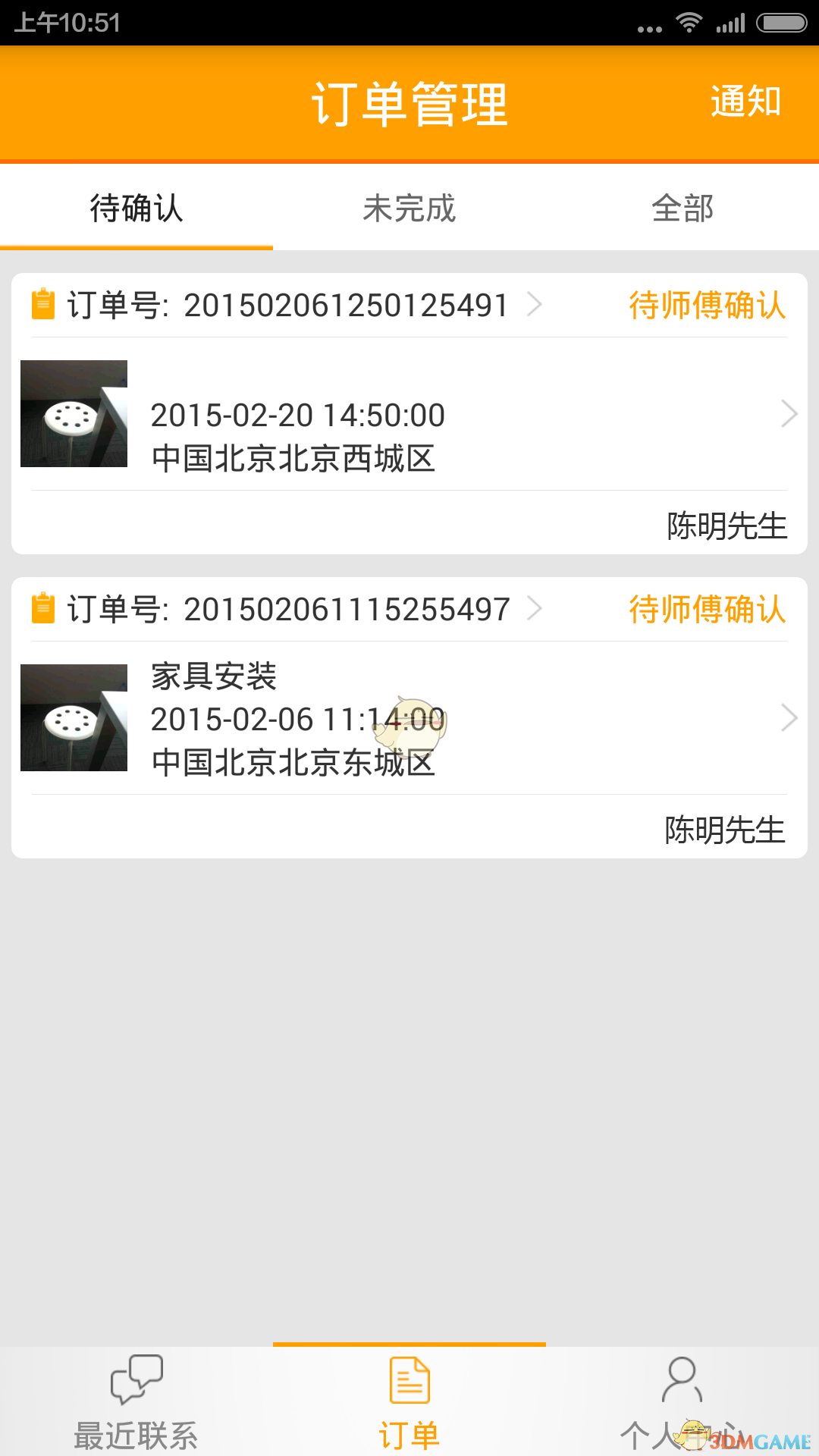Switch to the 未完成 tab
Screen dimensions: 819x1456
(409, 209)
